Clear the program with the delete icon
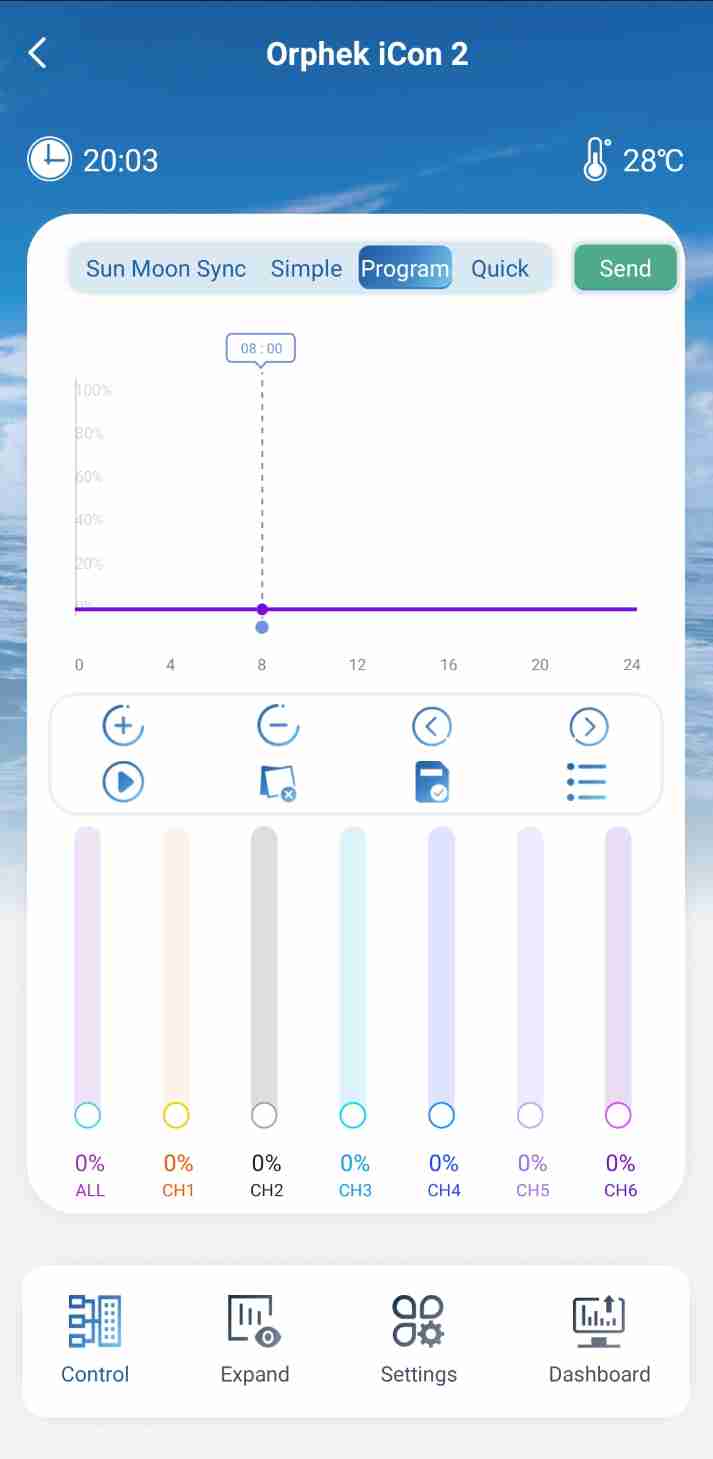This screenshot has height=1459, width=713. 277,782
